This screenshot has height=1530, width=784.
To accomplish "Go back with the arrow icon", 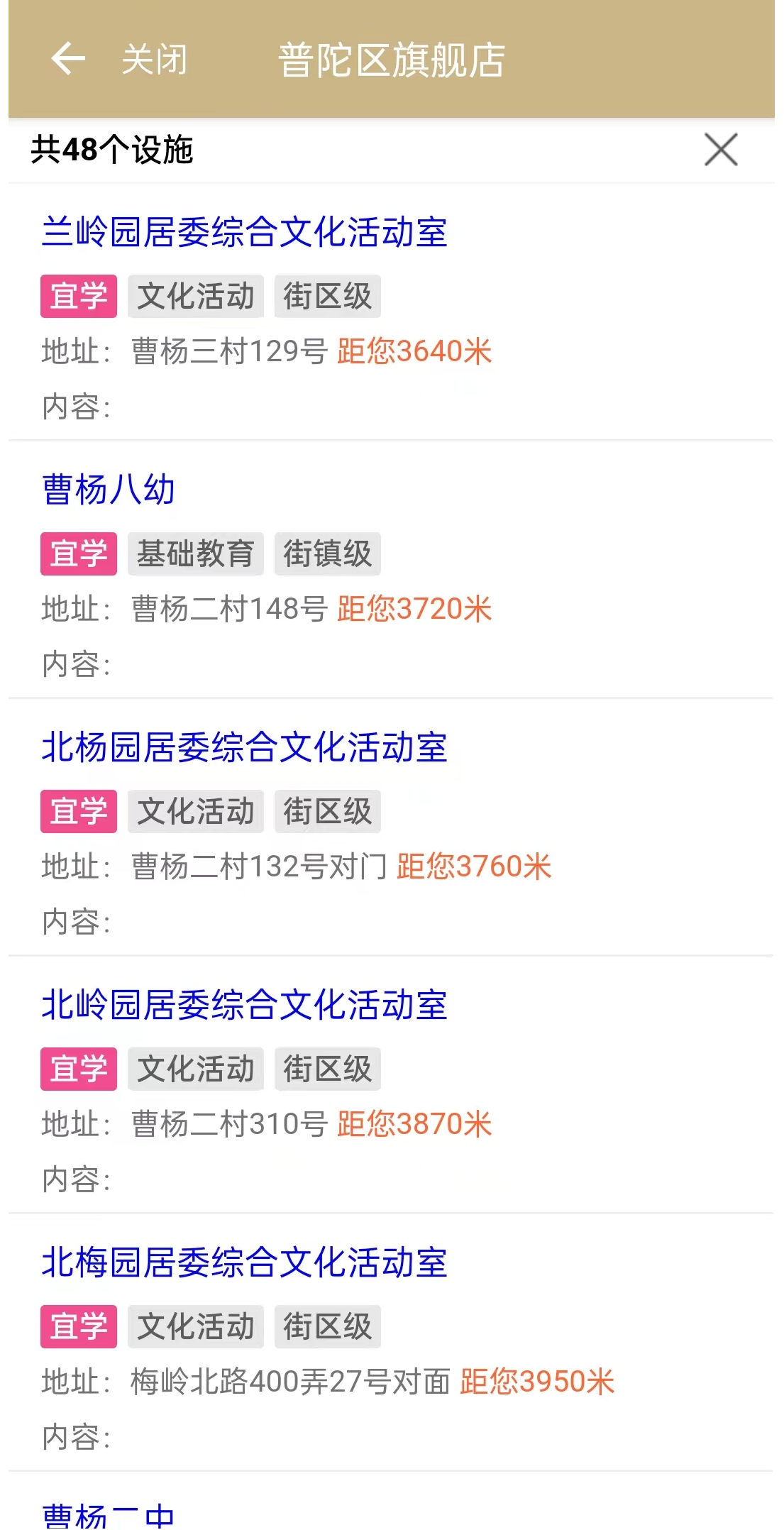I will tap(68, 59).
